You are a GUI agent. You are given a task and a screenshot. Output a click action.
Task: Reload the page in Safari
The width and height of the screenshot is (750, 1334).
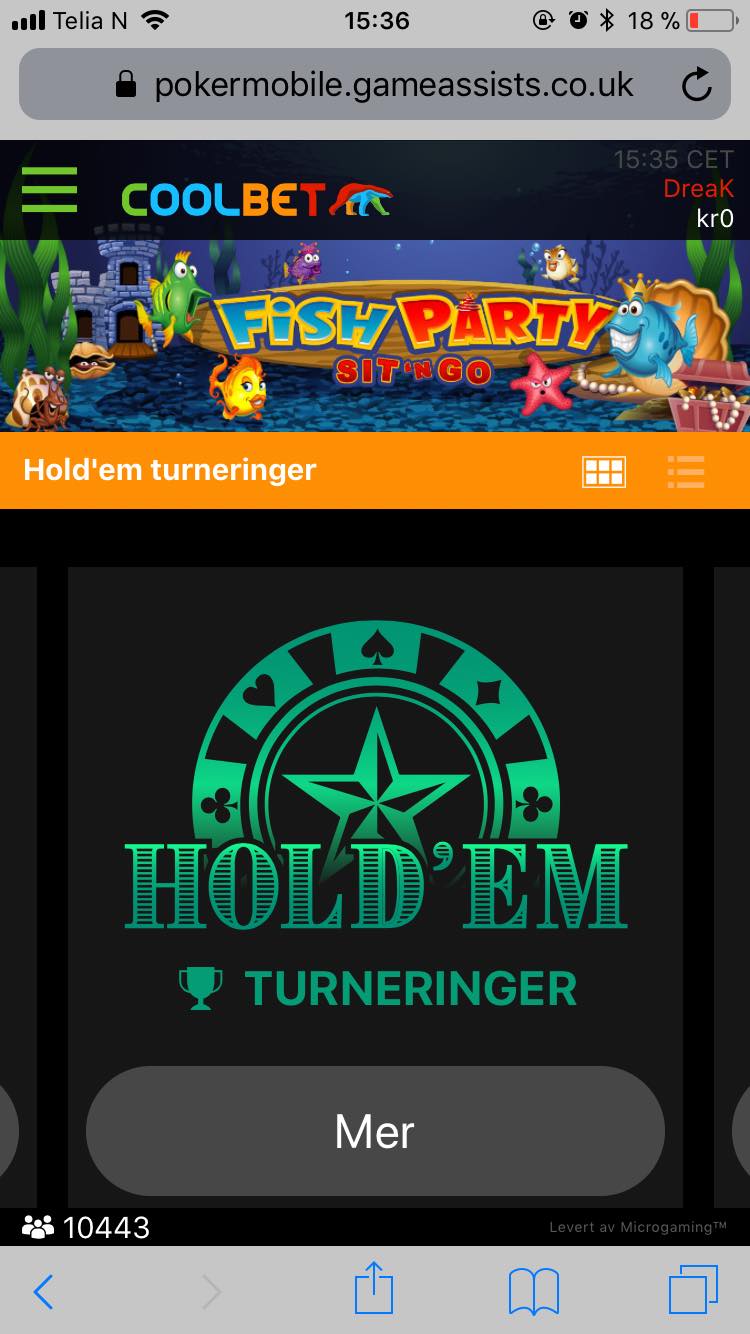(x=696, y=85)
